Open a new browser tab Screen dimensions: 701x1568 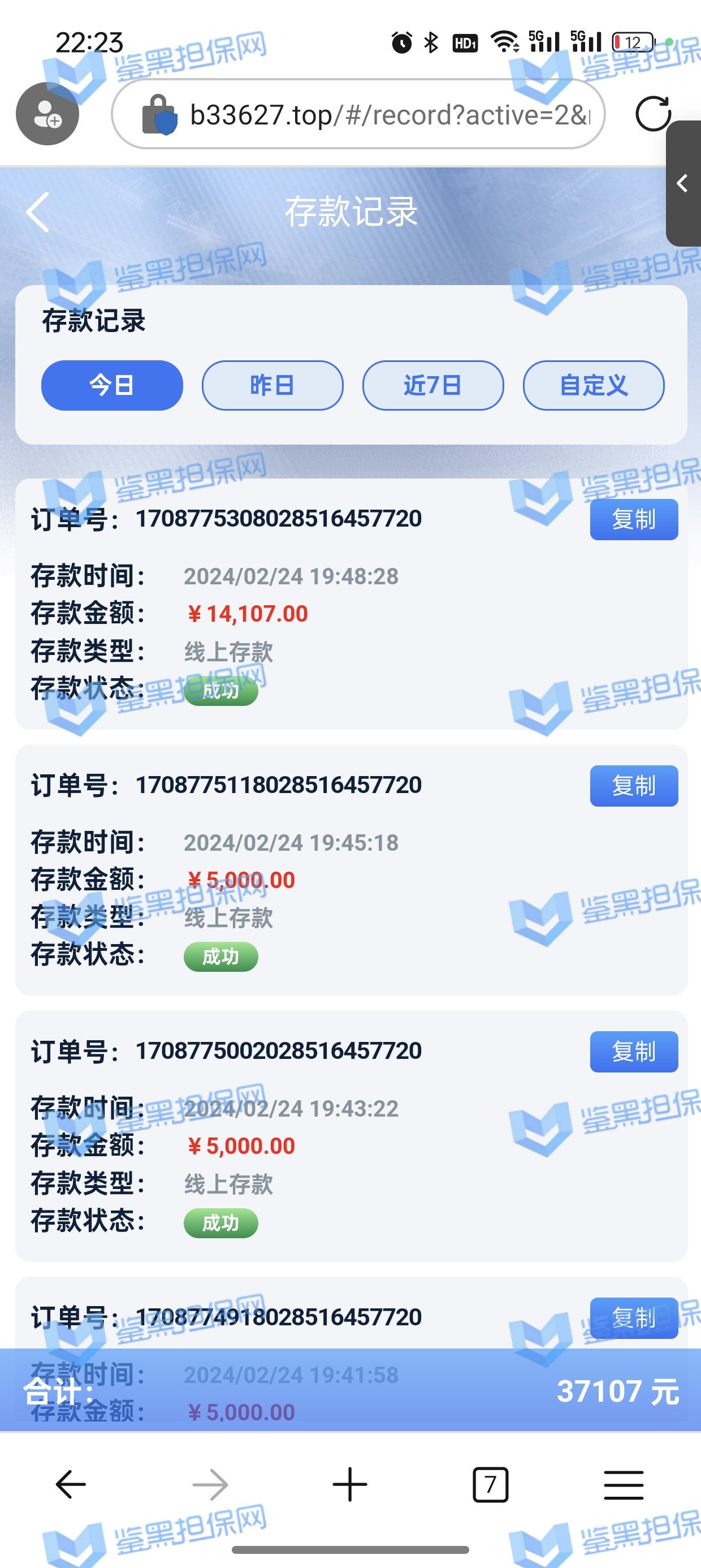pyautogui.click(x=350, y=1485)
